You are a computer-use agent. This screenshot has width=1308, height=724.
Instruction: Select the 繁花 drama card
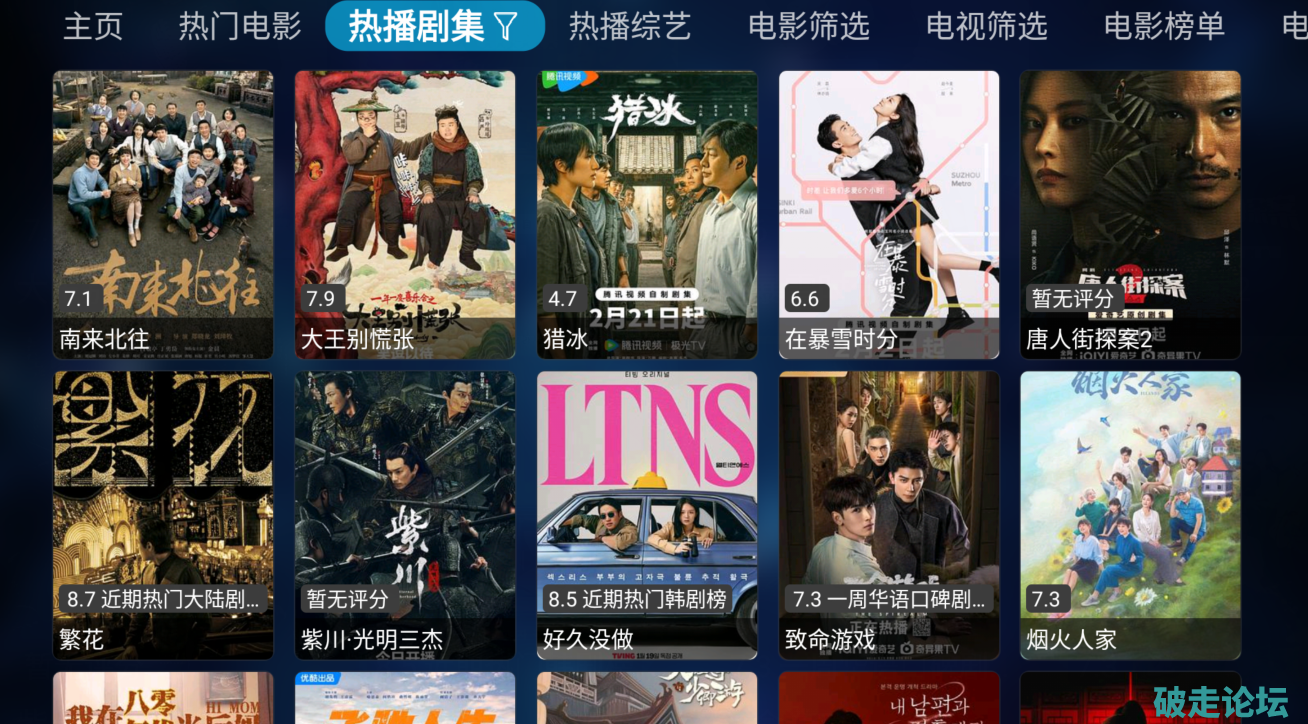coord(163,515)
